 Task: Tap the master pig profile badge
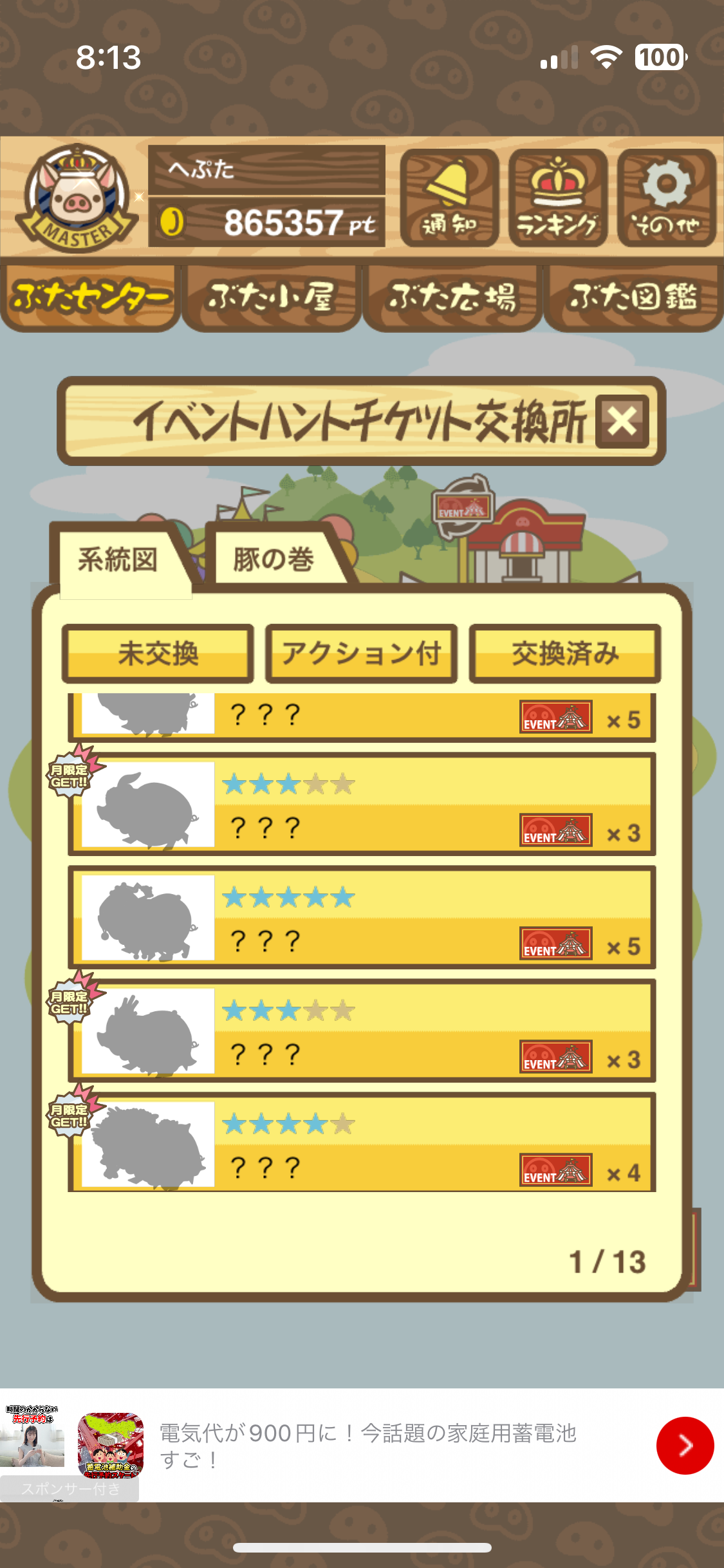click(x=76, y=198)
